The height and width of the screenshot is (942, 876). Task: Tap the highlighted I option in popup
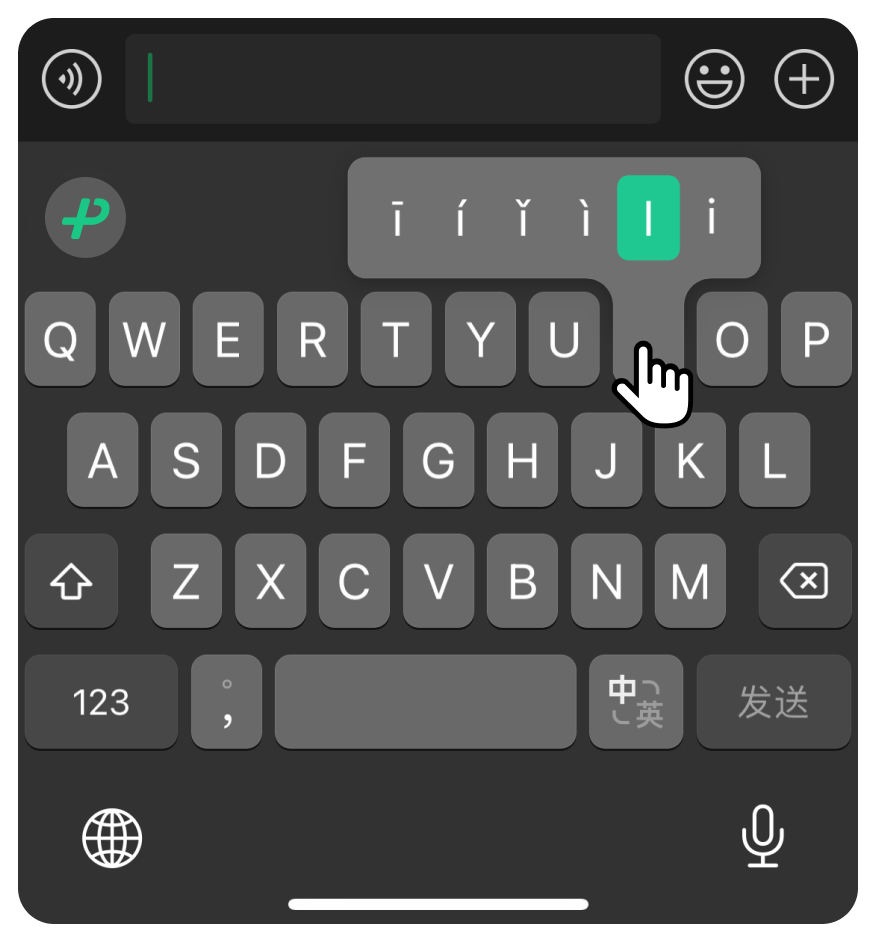pos(649,218)
